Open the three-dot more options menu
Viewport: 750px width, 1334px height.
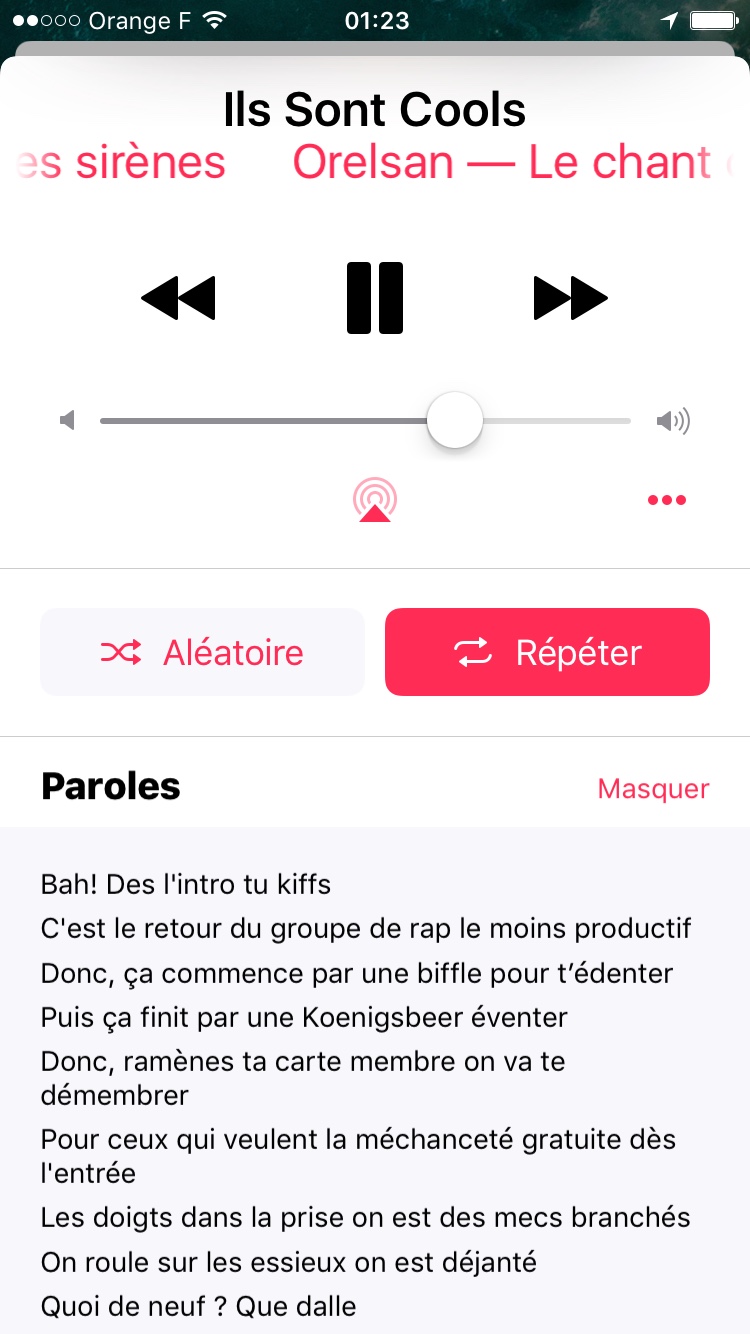pos(667,500)
